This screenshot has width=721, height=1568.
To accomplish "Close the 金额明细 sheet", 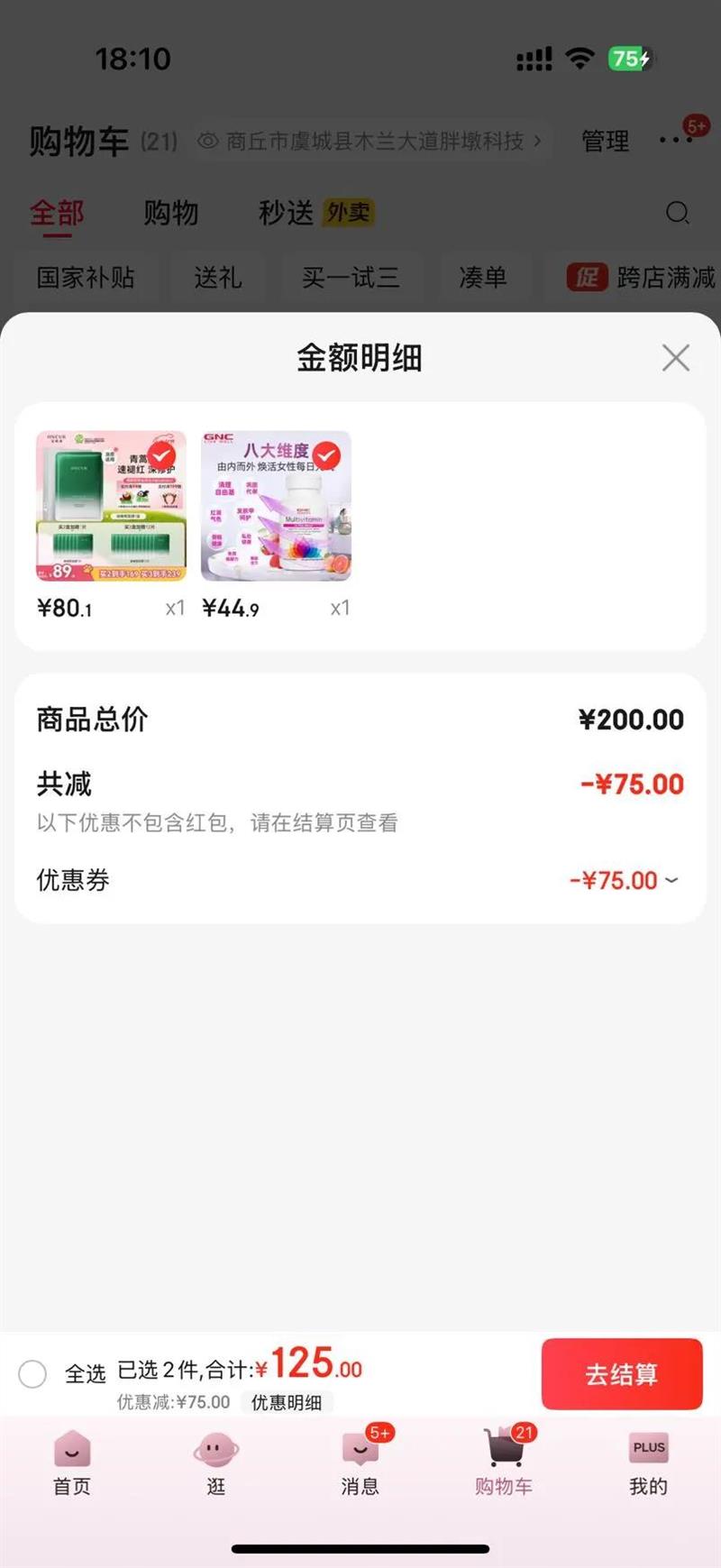I will coord(676,358).
